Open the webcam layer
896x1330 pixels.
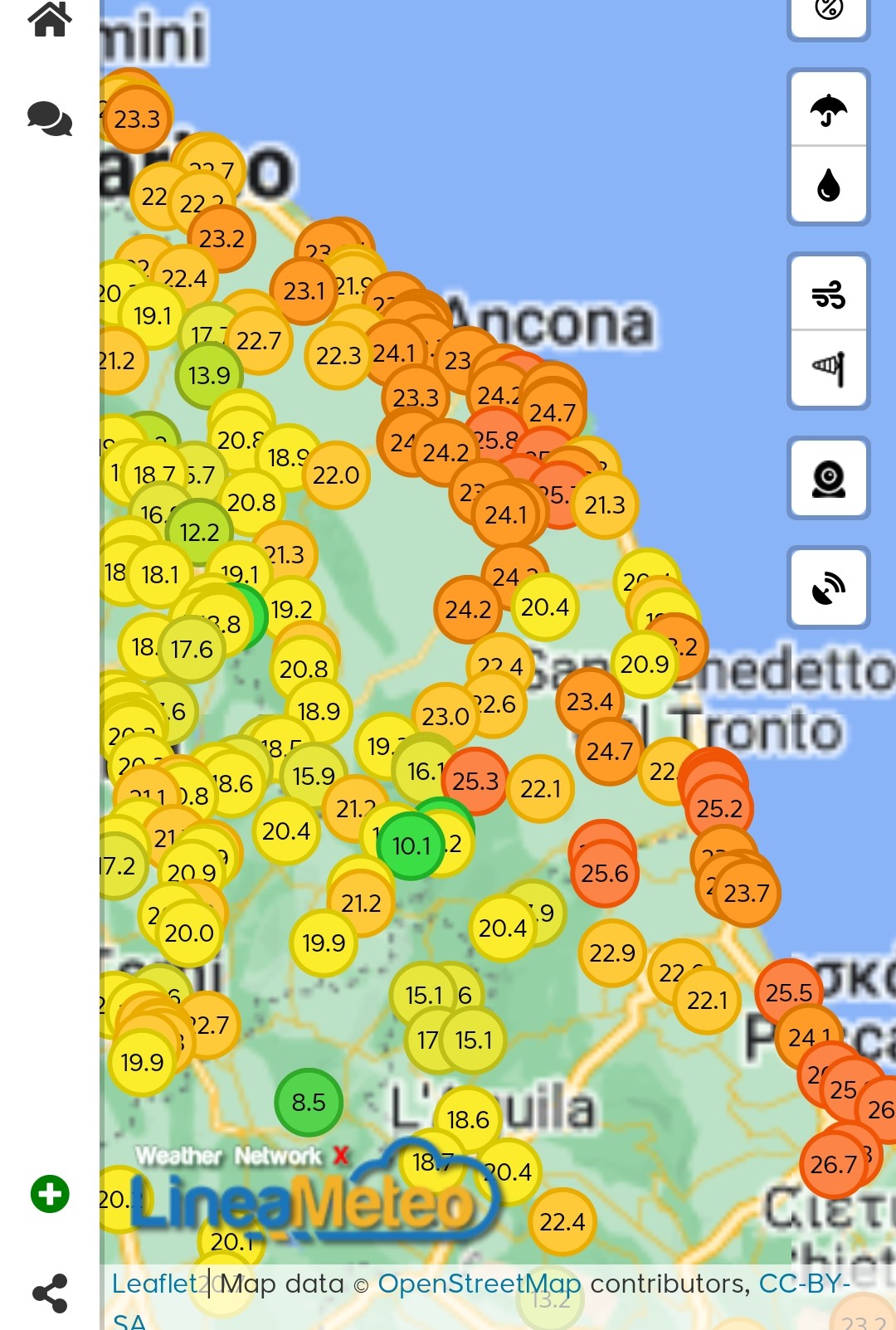coord(828,479)
